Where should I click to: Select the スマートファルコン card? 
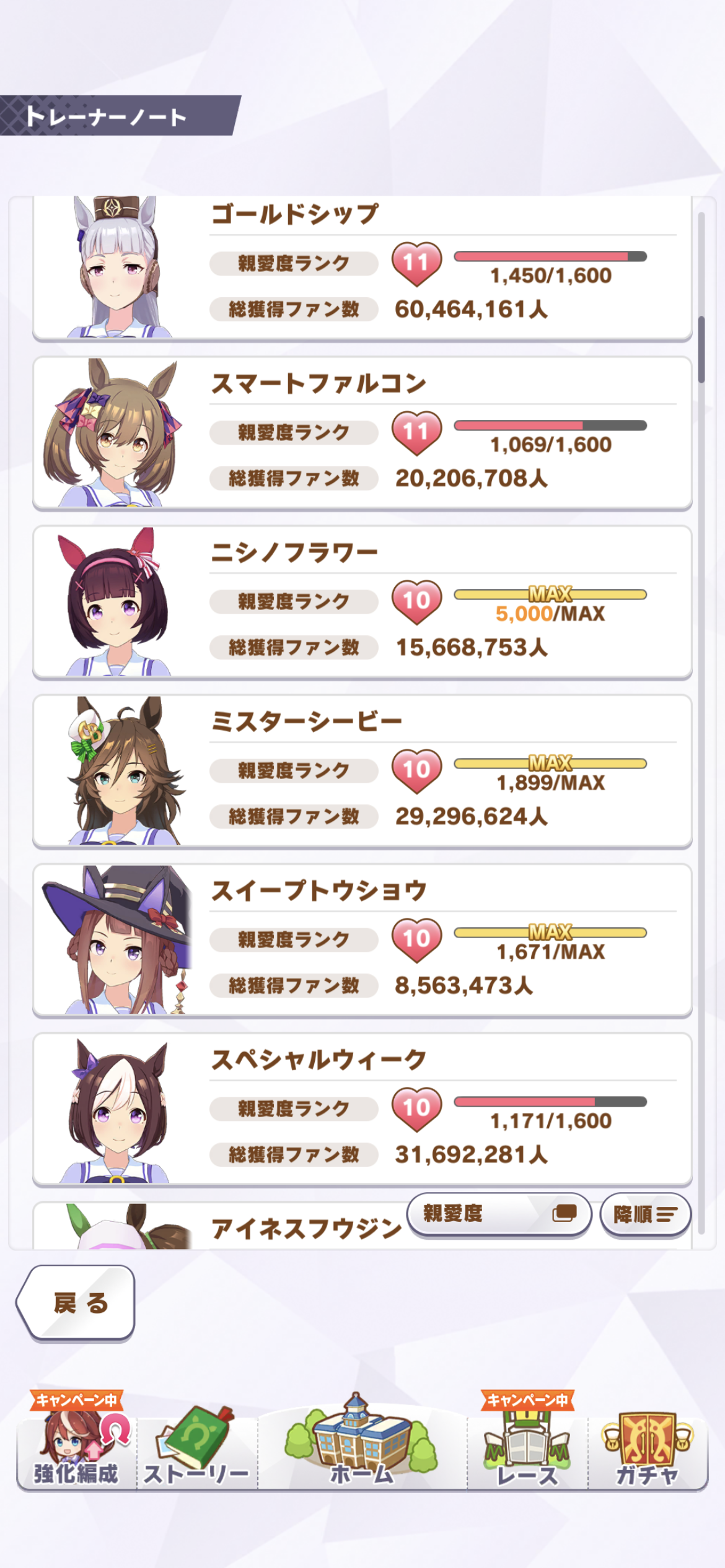(362, 433)
